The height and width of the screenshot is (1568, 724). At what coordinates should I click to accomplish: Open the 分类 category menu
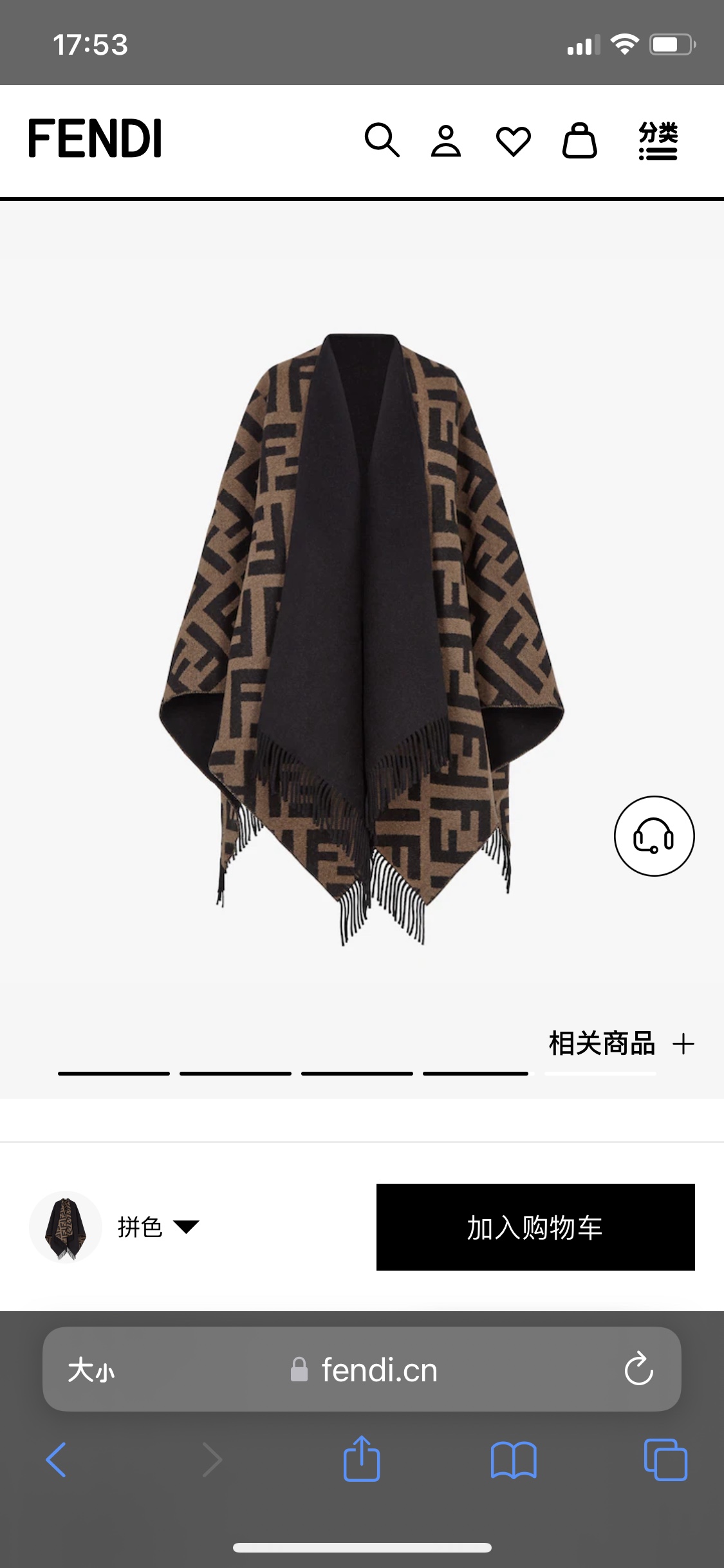(x=658, y=140)
